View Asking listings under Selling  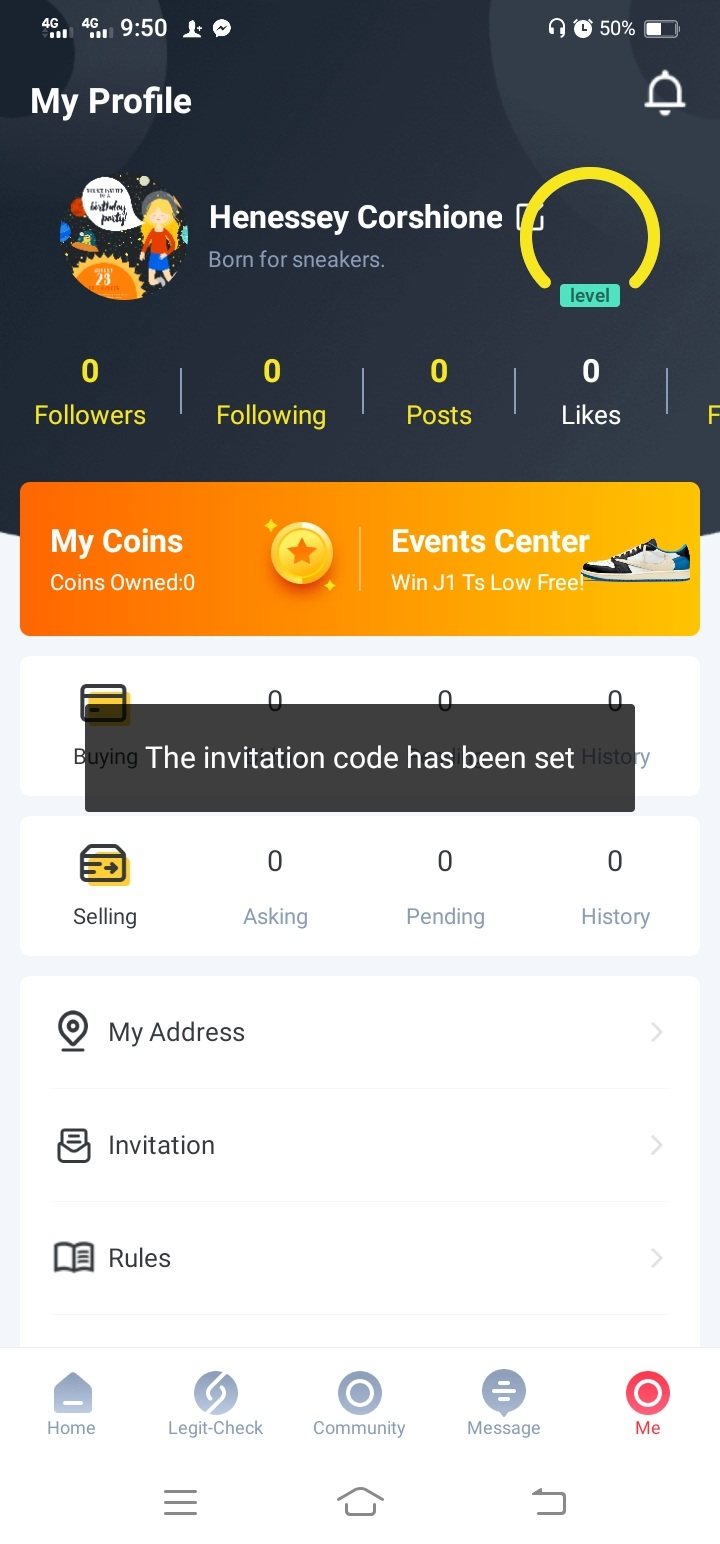point(275,886)
